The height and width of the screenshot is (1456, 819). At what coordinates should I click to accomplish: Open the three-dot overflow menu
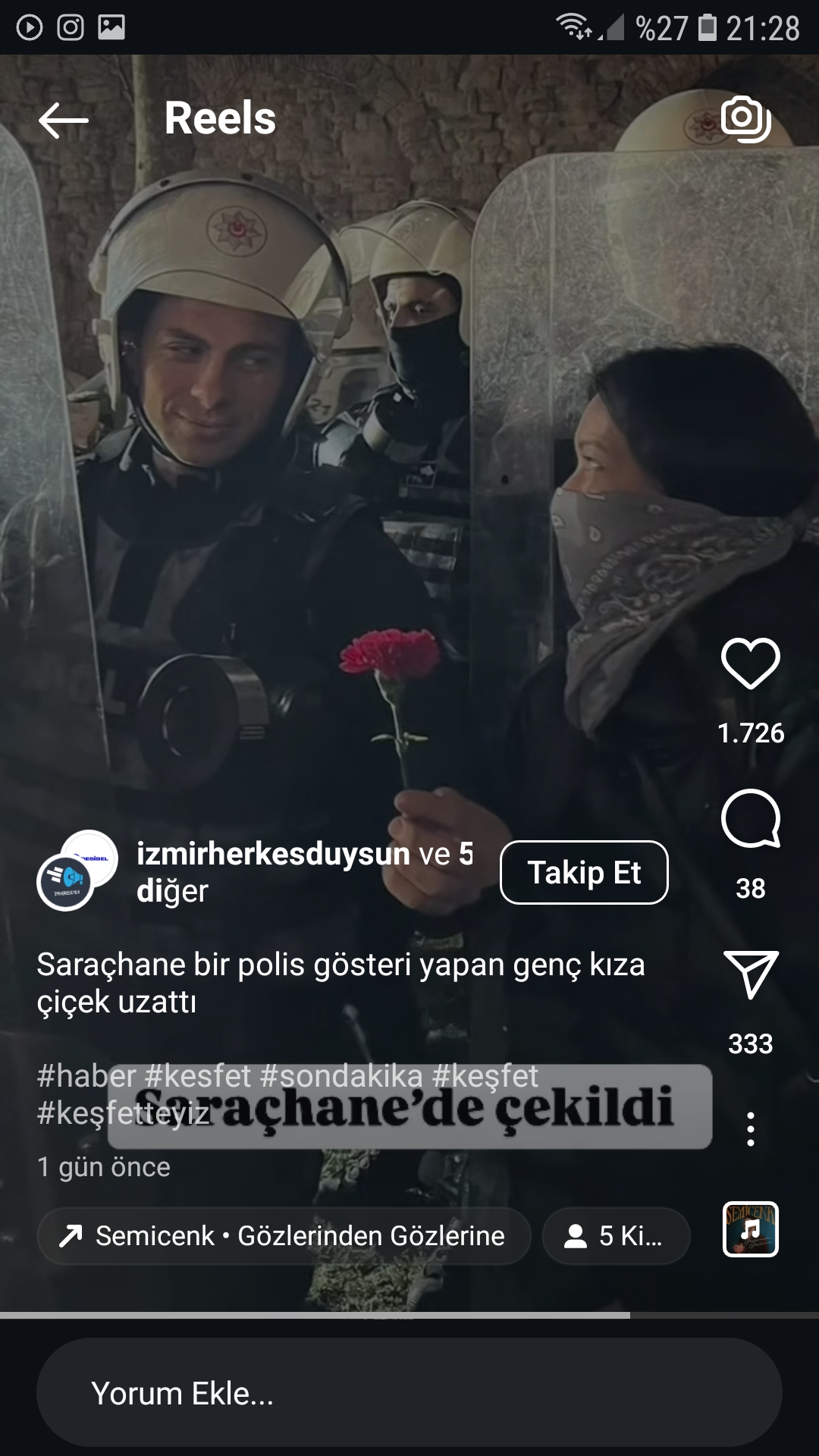(x=750, y=1129)
